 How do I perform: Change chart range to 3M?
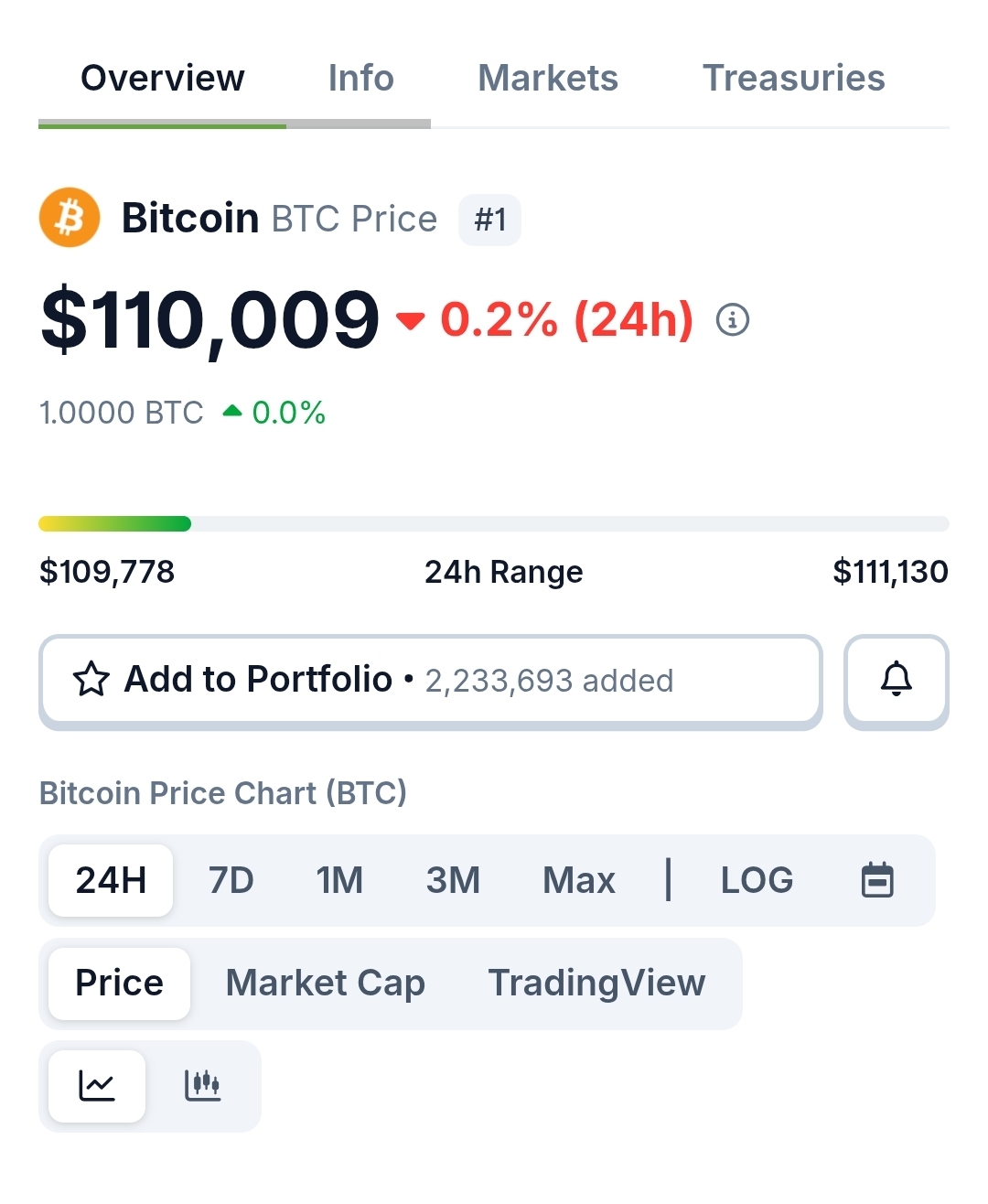(x=453, y=880)
